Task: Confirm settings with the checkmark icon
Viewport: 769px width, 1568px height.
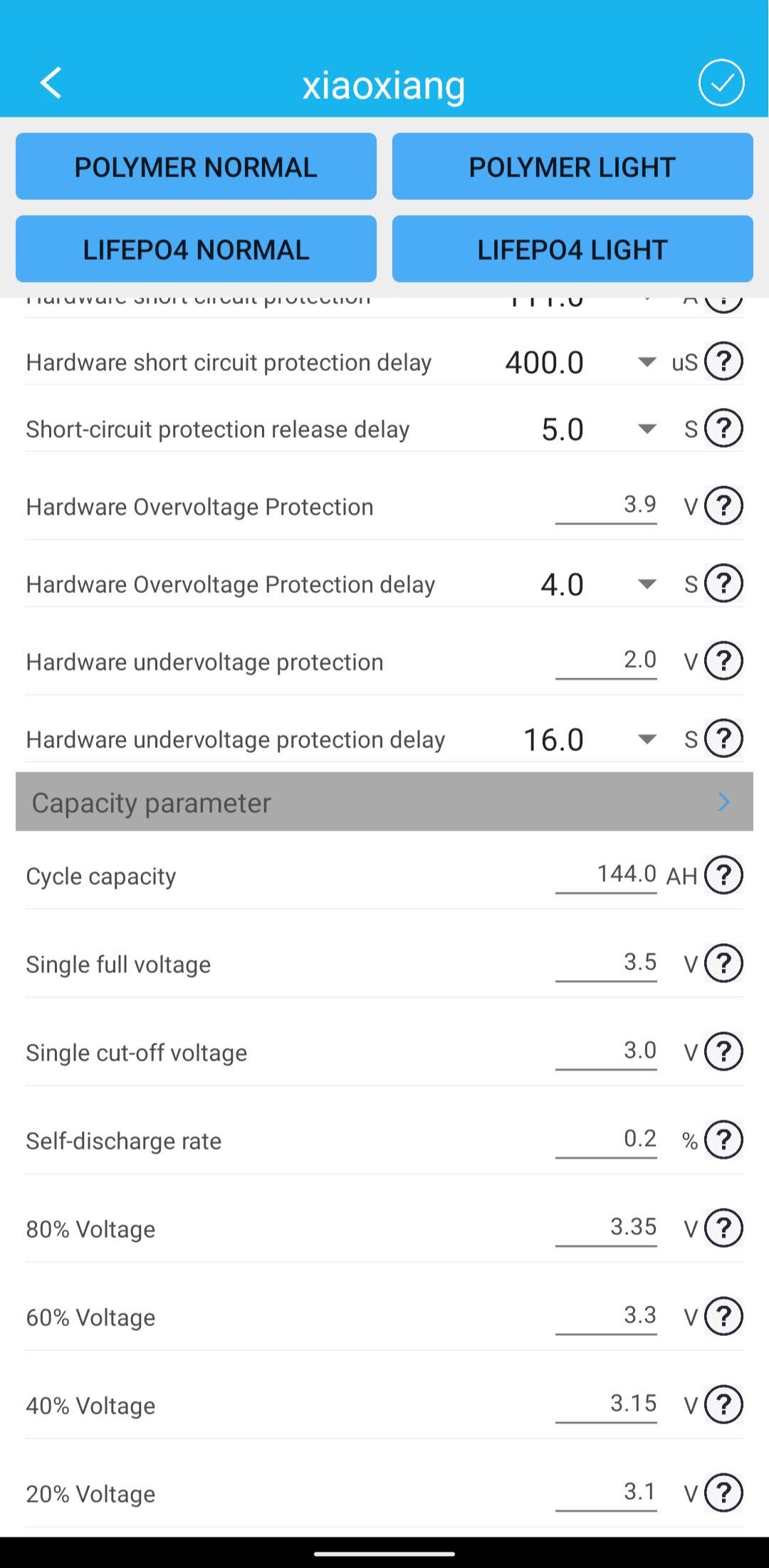Action: (x=721, y=83)
